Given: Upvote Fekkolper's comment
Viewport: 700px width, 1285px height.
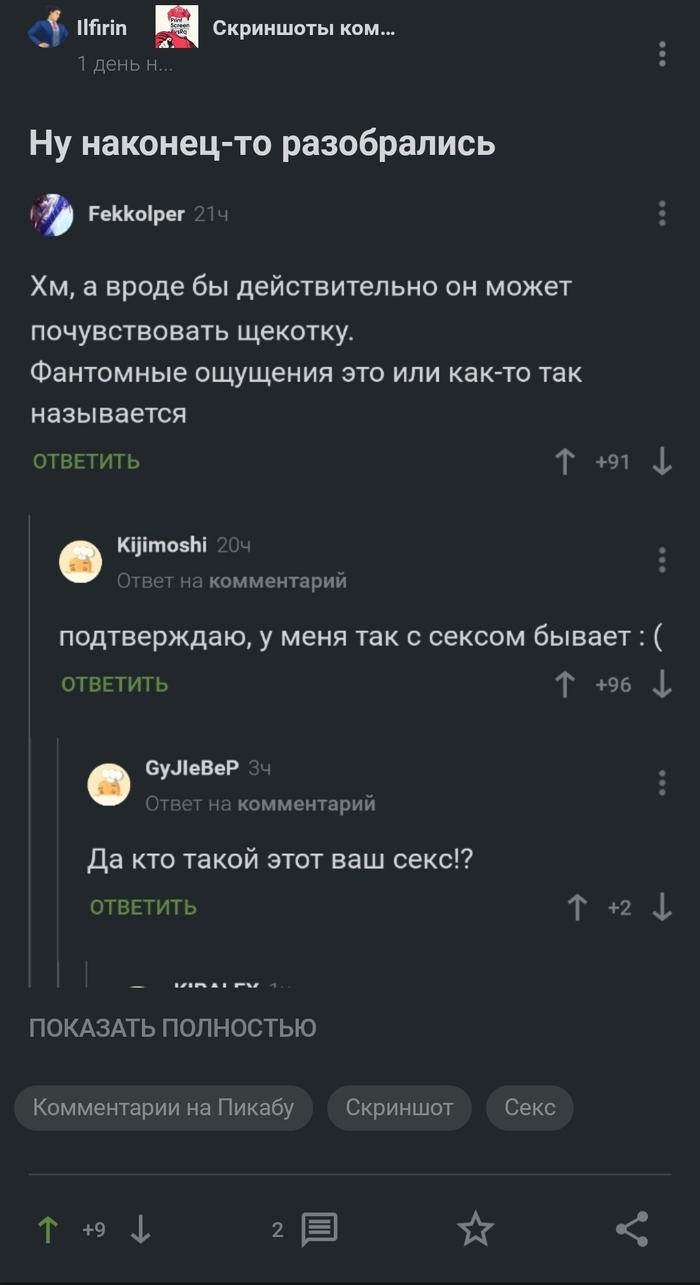Looking at the screenshot, I should [x=565, y=461].
